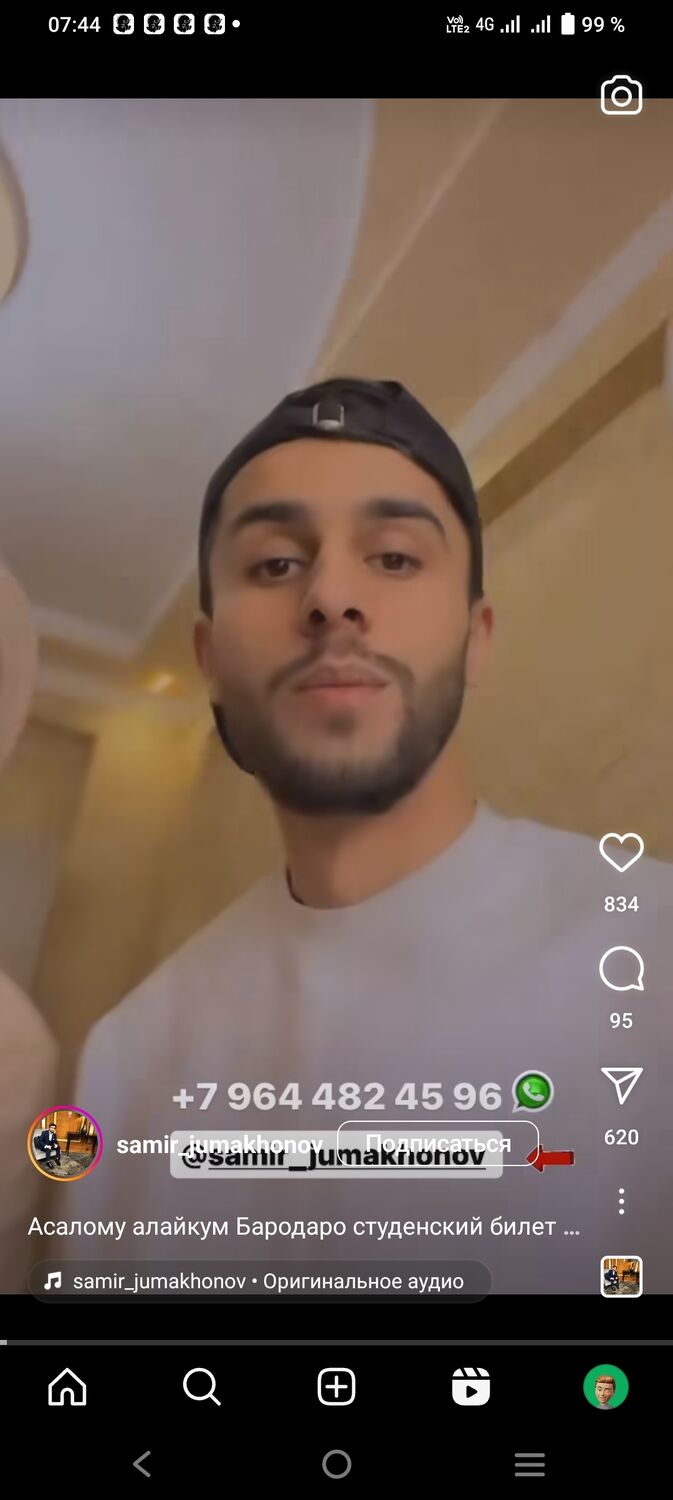Share this reel via paper plane icon
The height and width of the screenshot is (1500, 673).
(621, 1086)
